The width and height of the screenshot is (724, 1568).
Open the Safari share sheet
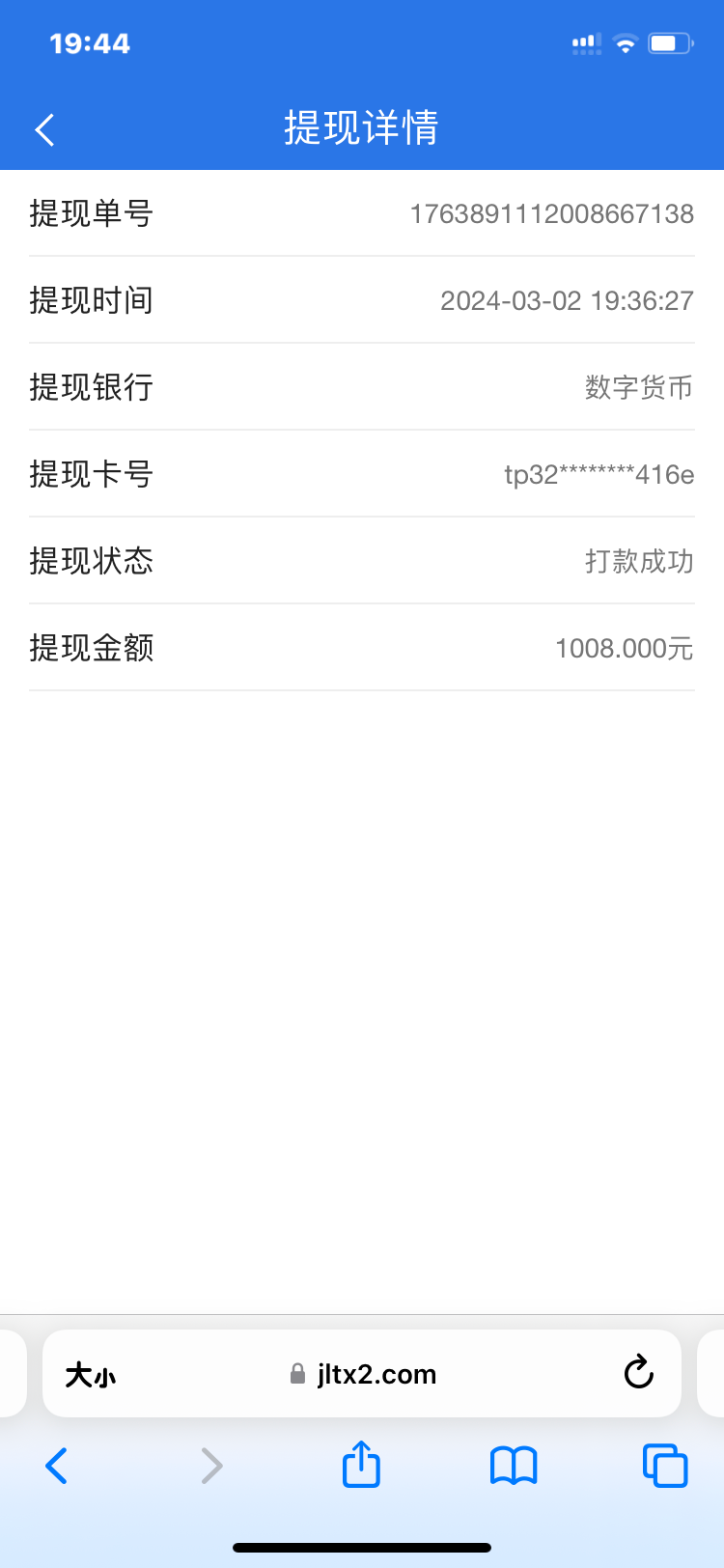pos(362,1465)
